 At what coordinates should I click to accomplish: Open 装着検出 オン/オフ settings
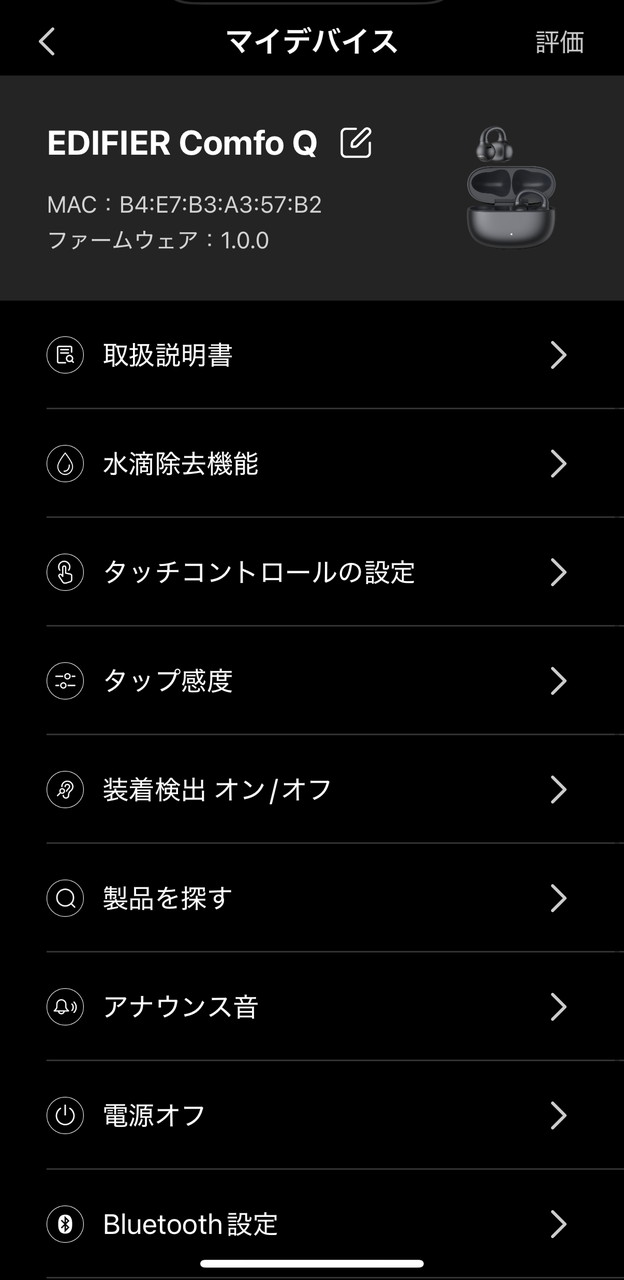coord(310,790)
